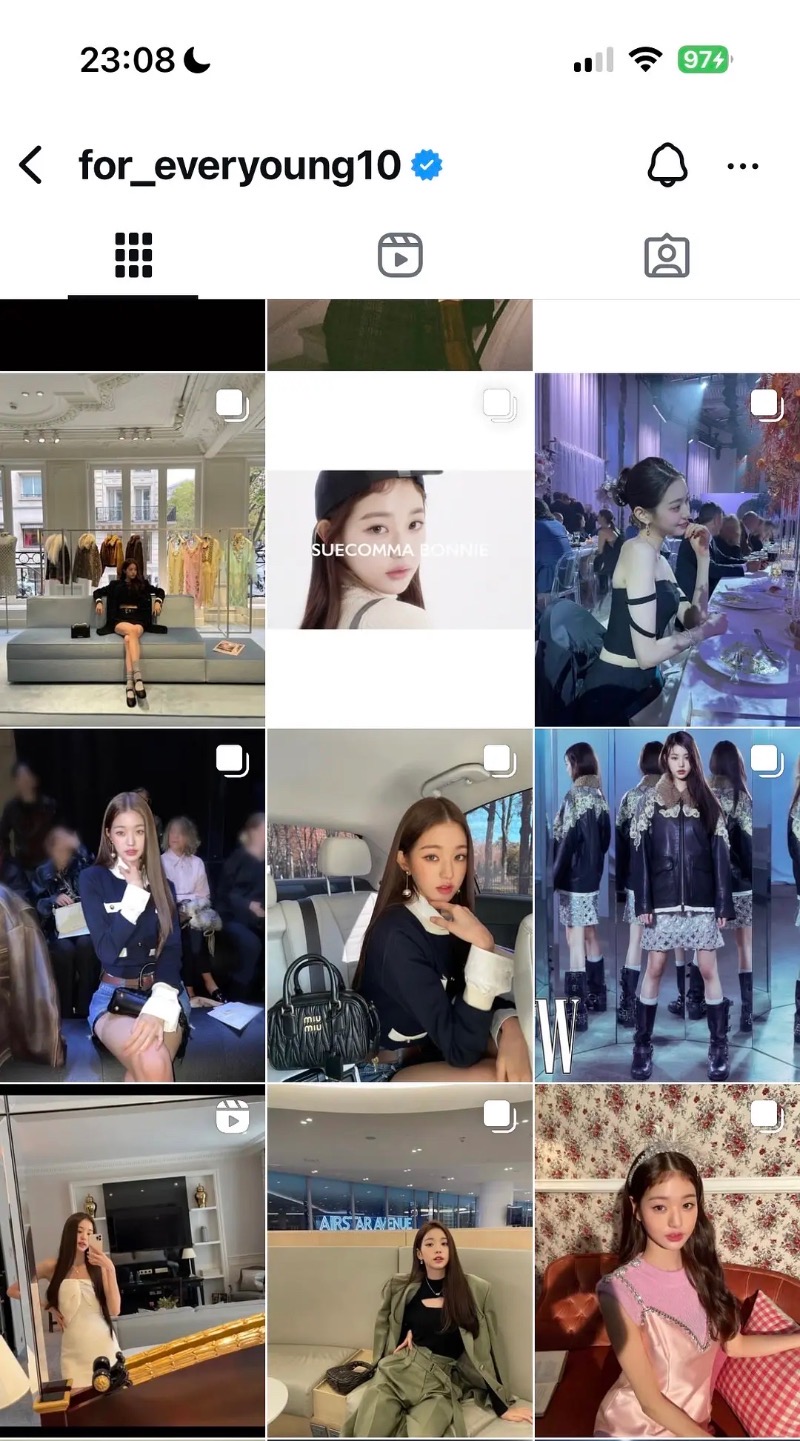Open the fashion show front row post
Viewport: 800px width, 1441px height.
click(x=132, y=905)
